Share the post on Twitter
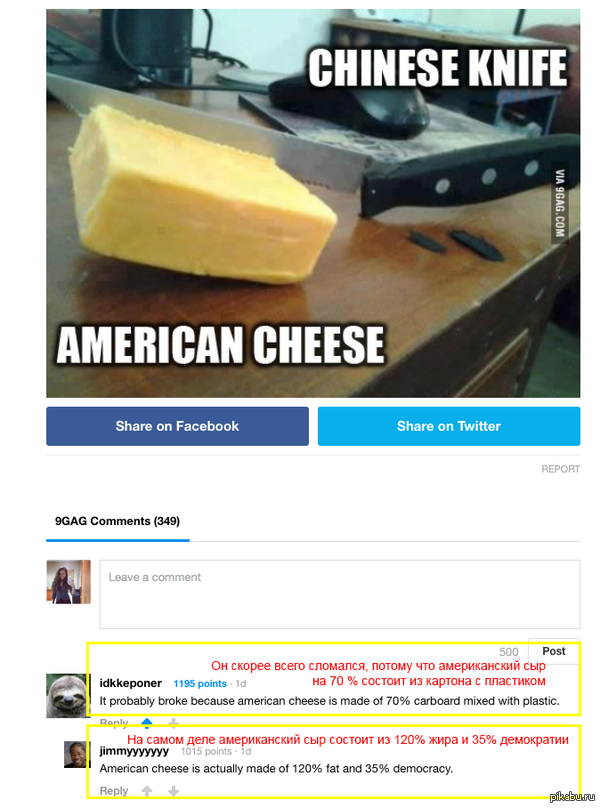600x808 pixels. (x=448, y=426)
